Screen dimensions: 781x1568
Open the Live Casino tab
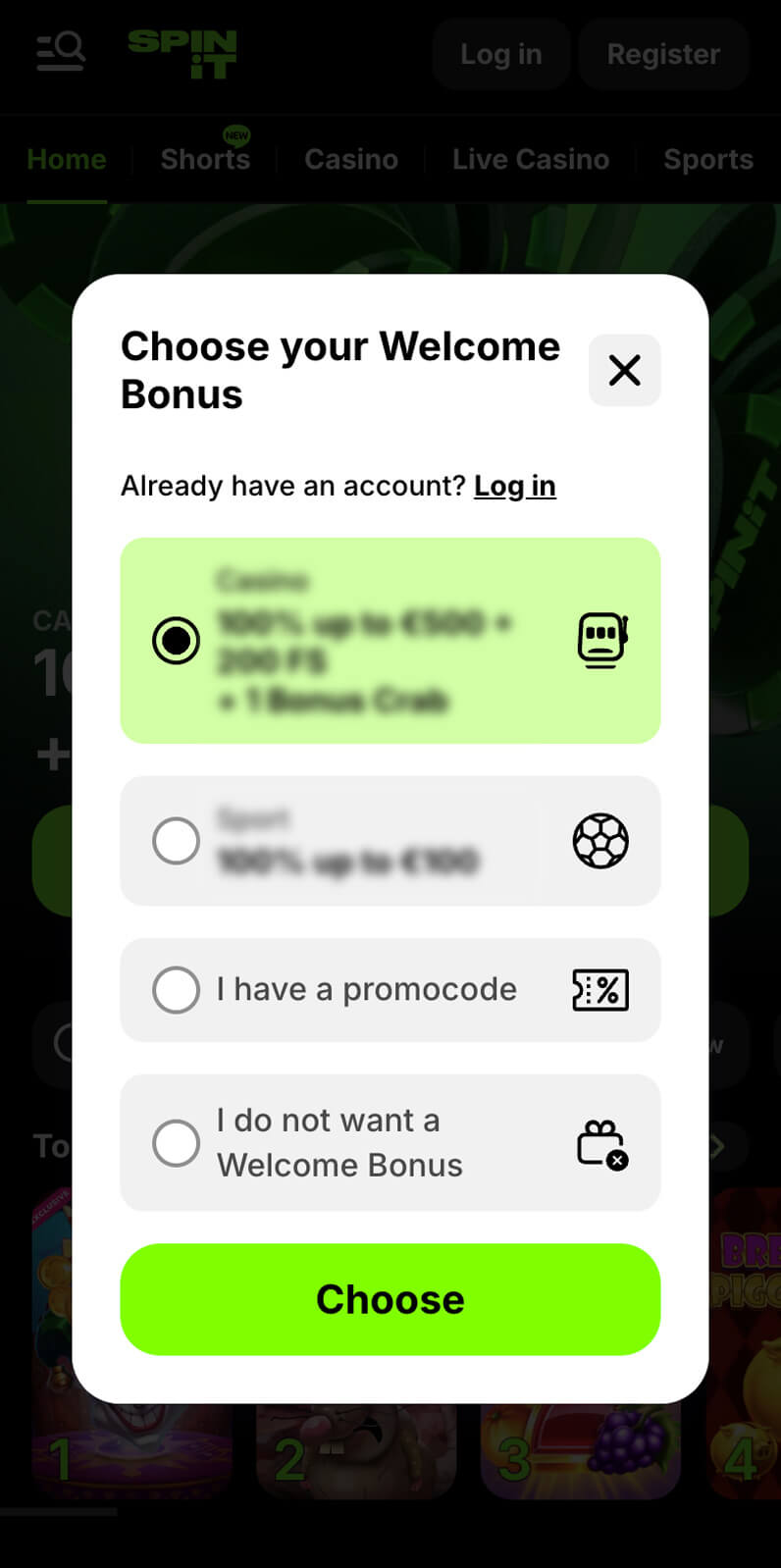[x=531, y=159]
